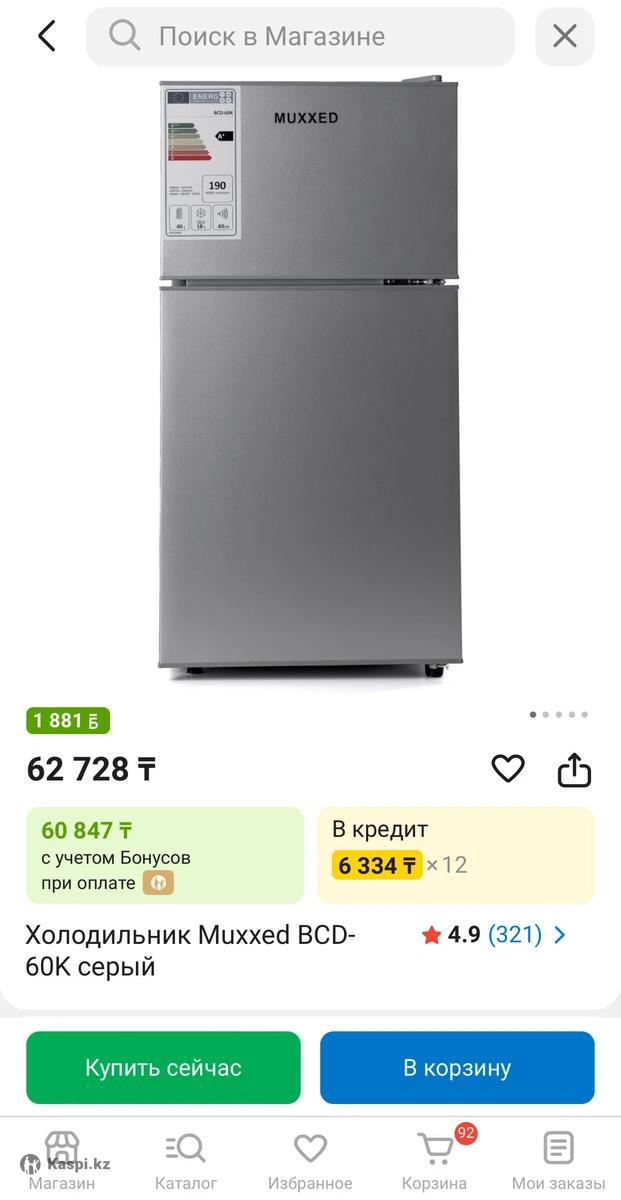Viewport: 621px width, 1200px height.
Task: Go back using the top-left arrow
Action: tap(46, 37)
